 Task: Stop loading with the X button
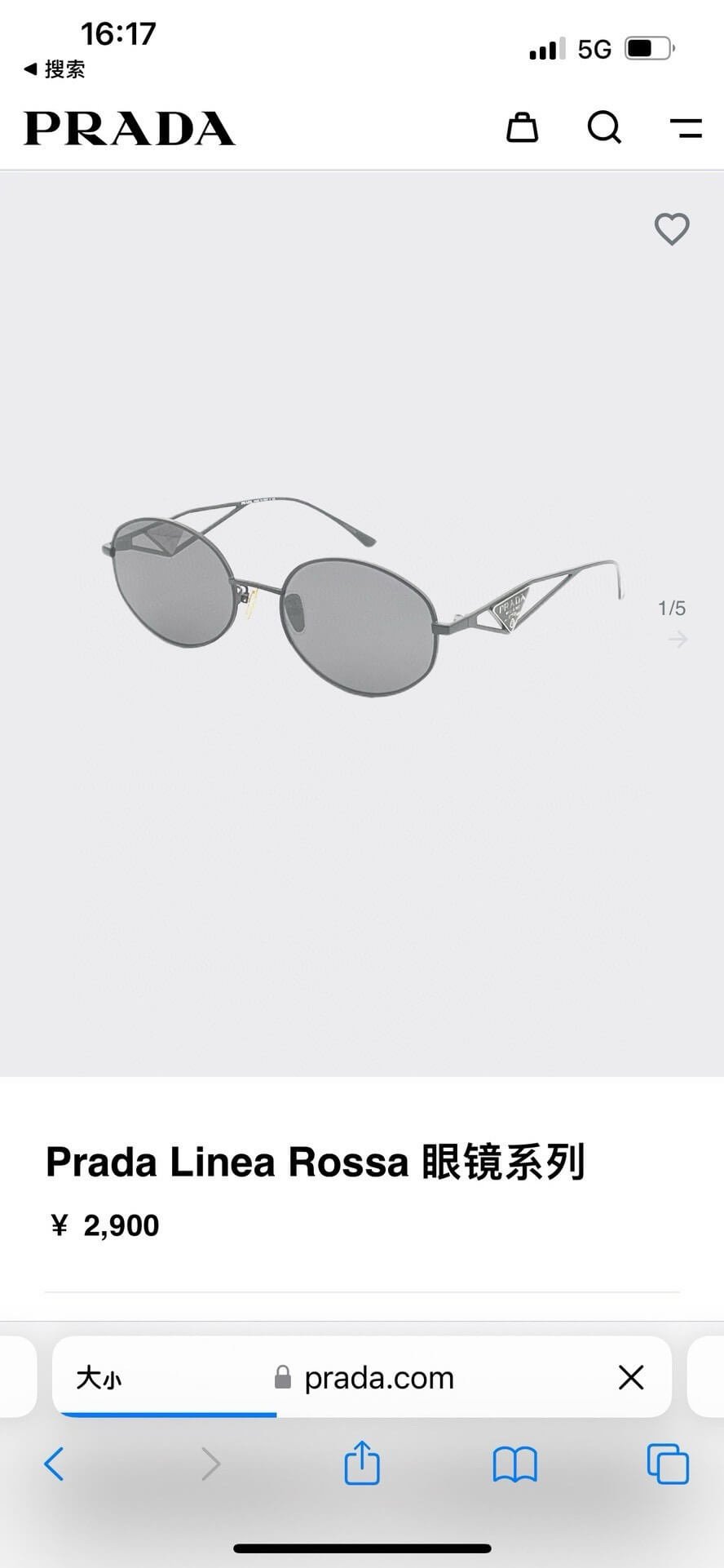click(631, 1378)
